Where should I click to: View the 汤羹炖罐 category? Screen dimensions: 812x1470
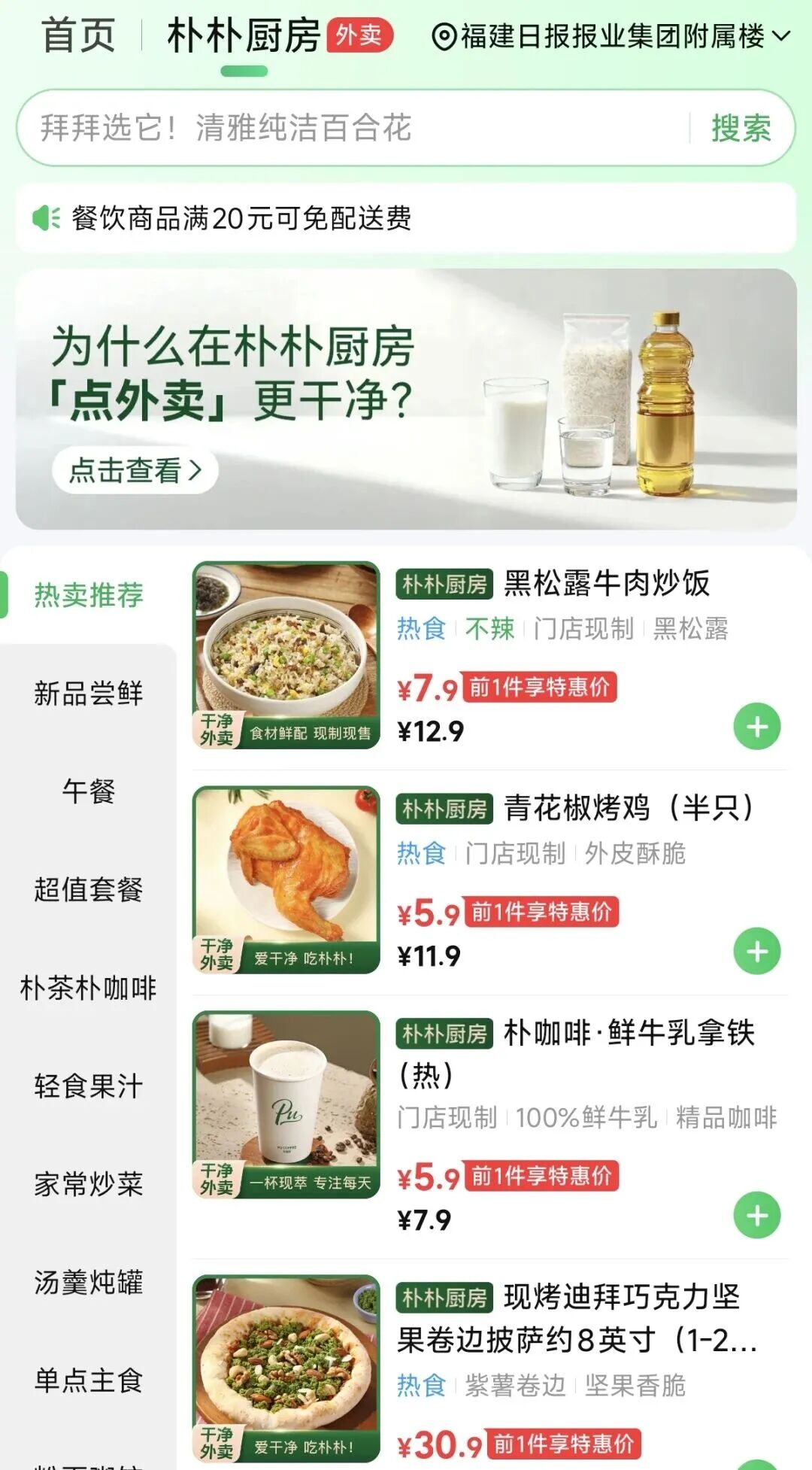click(x=88, y=1282)
